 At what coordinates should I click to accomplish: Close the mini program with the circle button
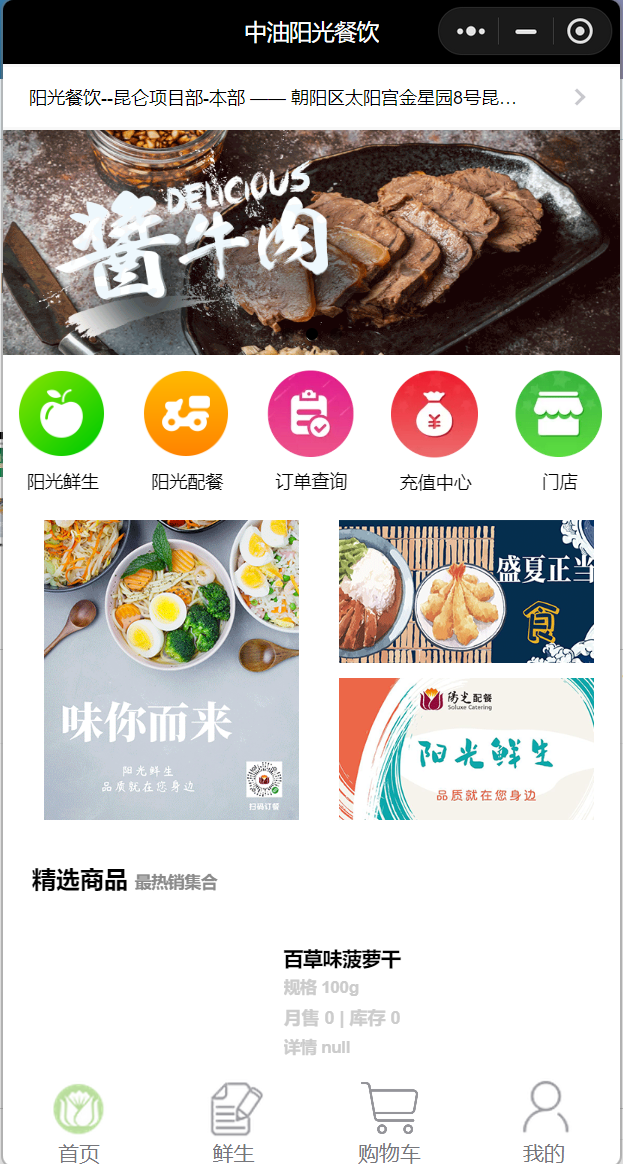pyautogui.click(x=580, y=32)
